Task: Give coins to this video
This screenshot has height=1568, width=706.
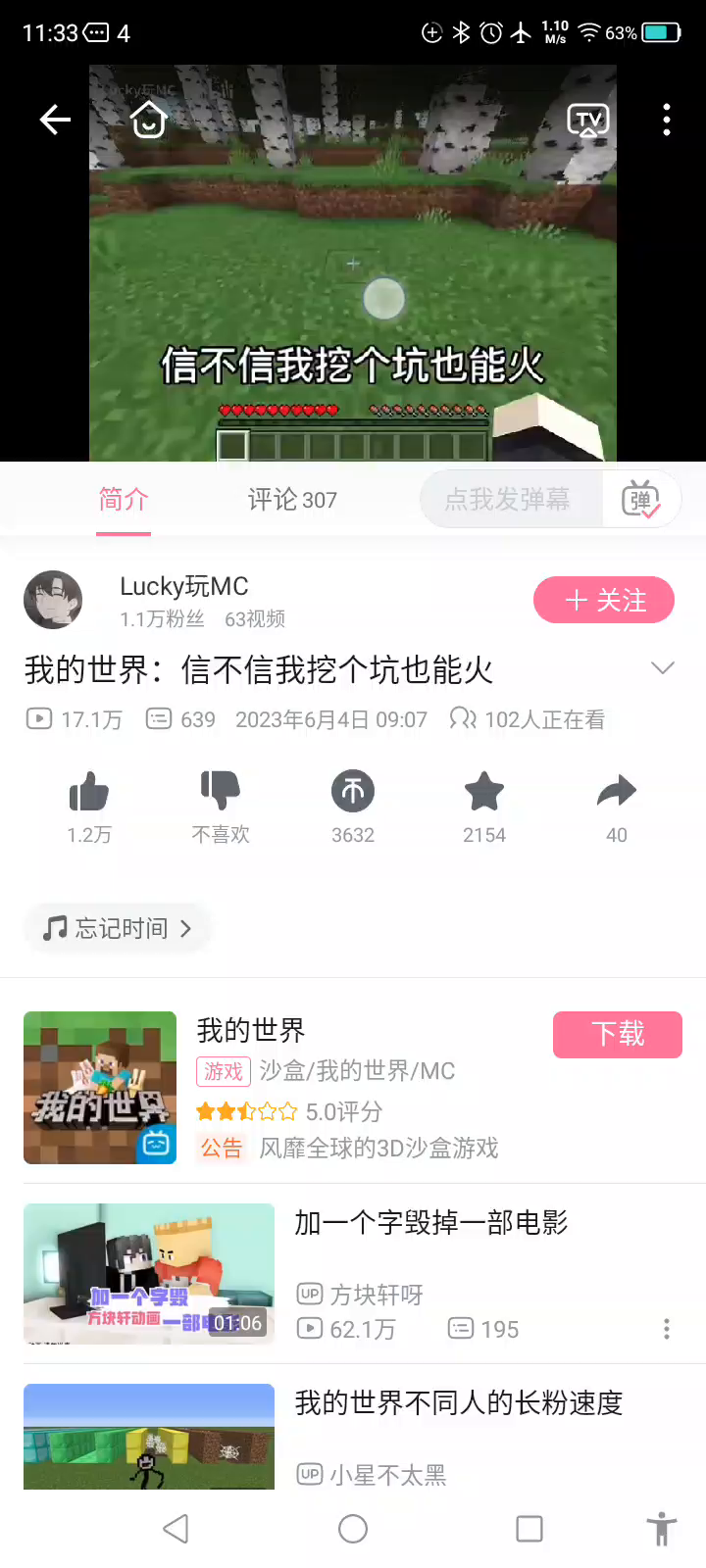Action: coord(353,792)
